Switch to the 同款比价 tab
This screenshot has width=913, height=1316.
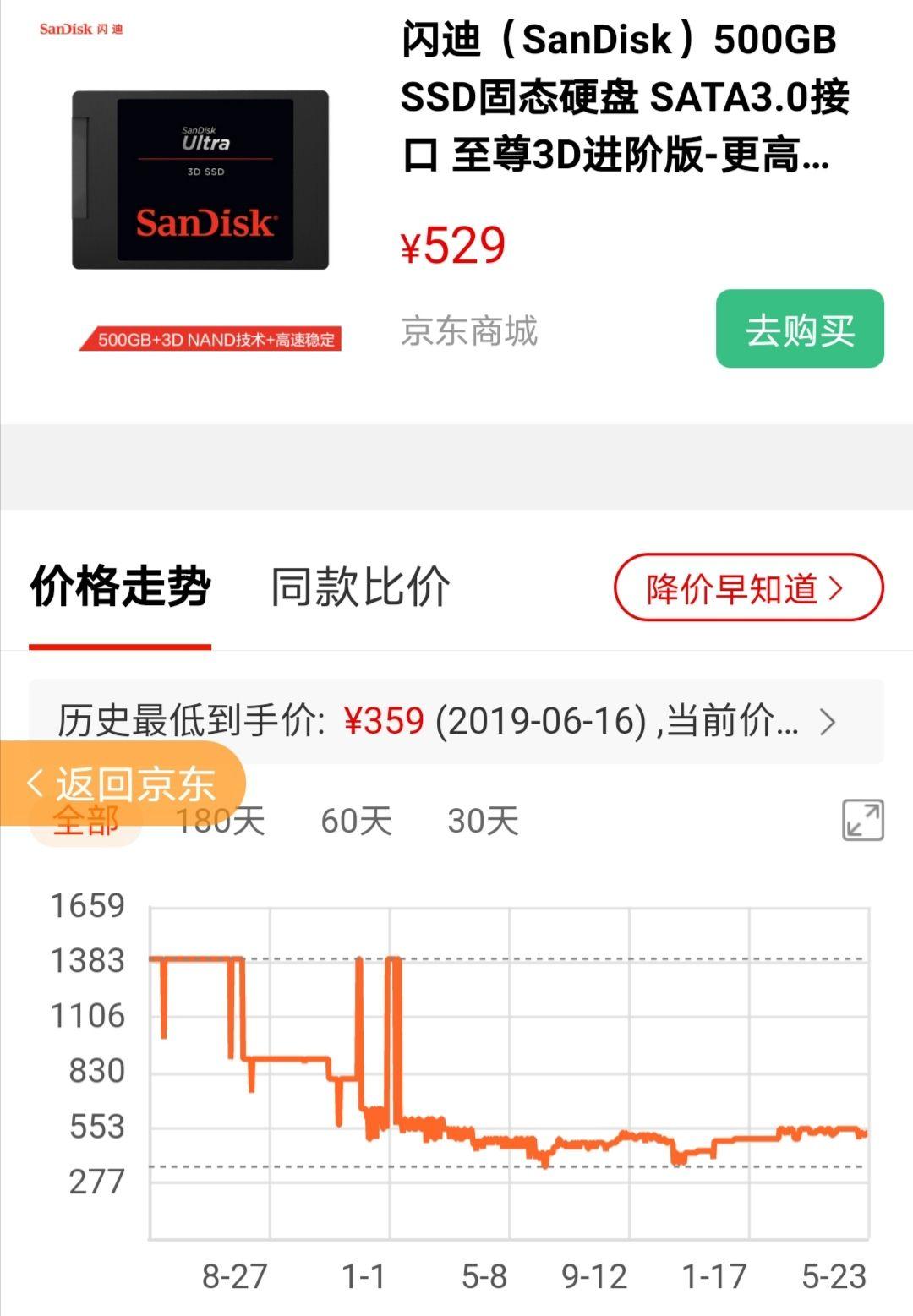click(x=360, y=587)
